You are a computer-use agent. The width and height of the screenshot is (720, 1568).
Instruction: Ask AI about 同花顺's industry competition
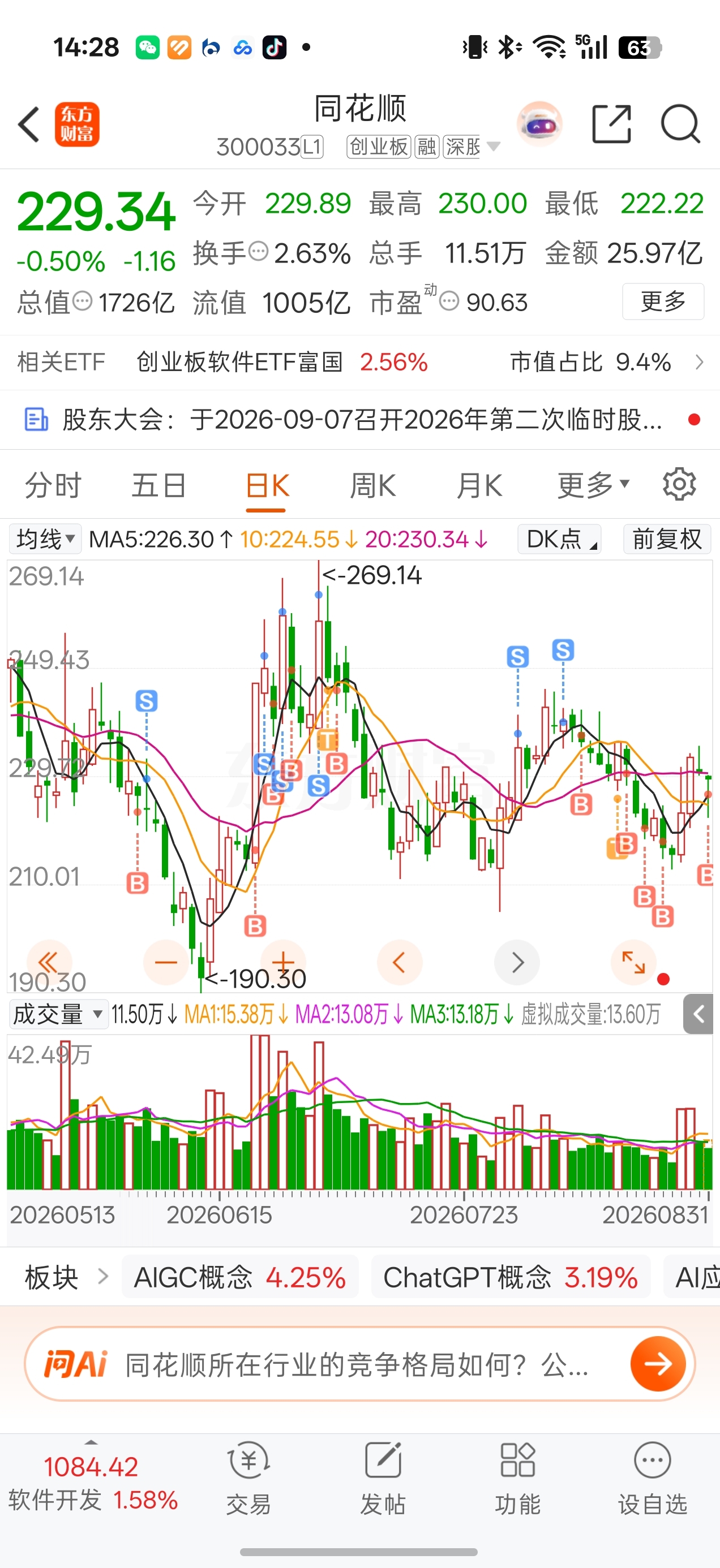[360, 1364]
